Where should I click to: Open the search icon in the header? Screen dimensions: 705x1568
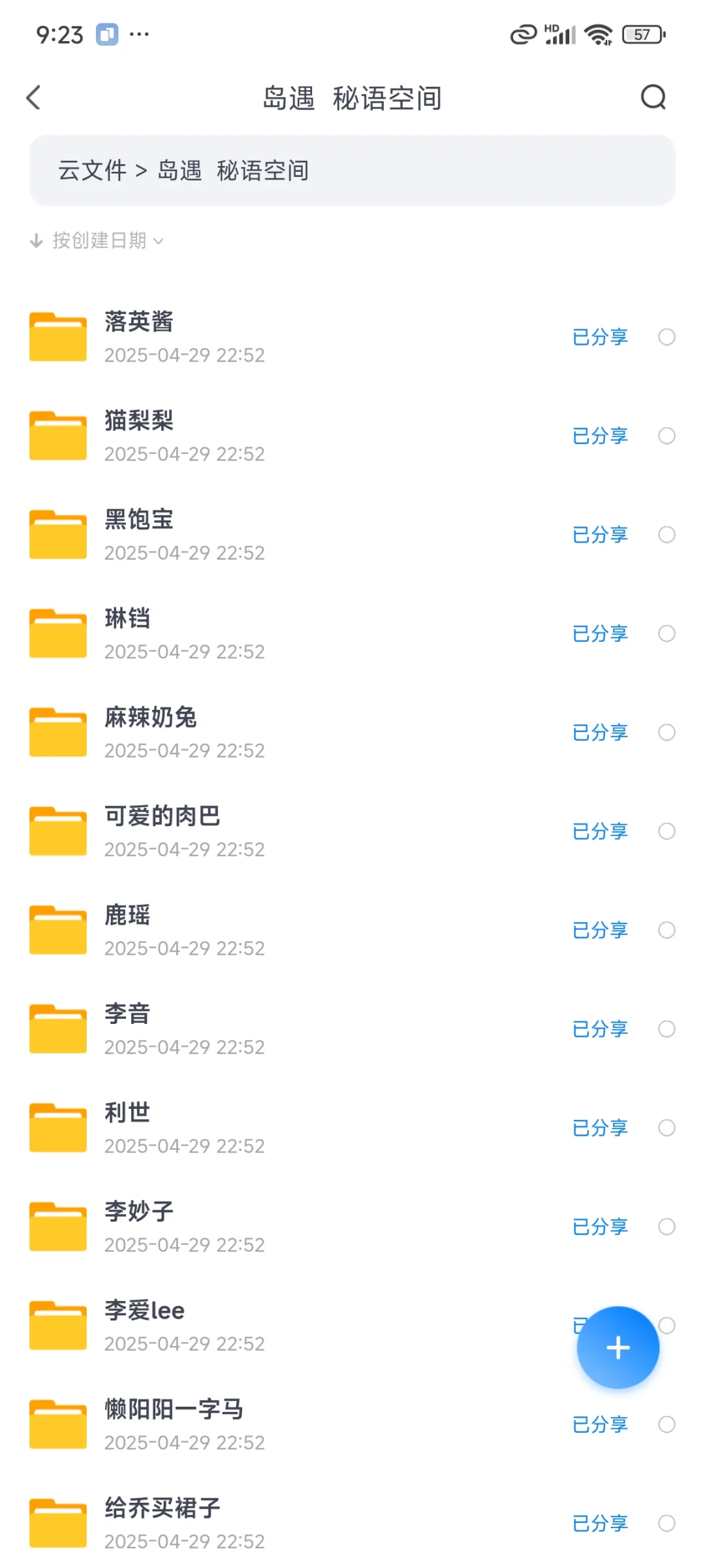tap(653, 98)
